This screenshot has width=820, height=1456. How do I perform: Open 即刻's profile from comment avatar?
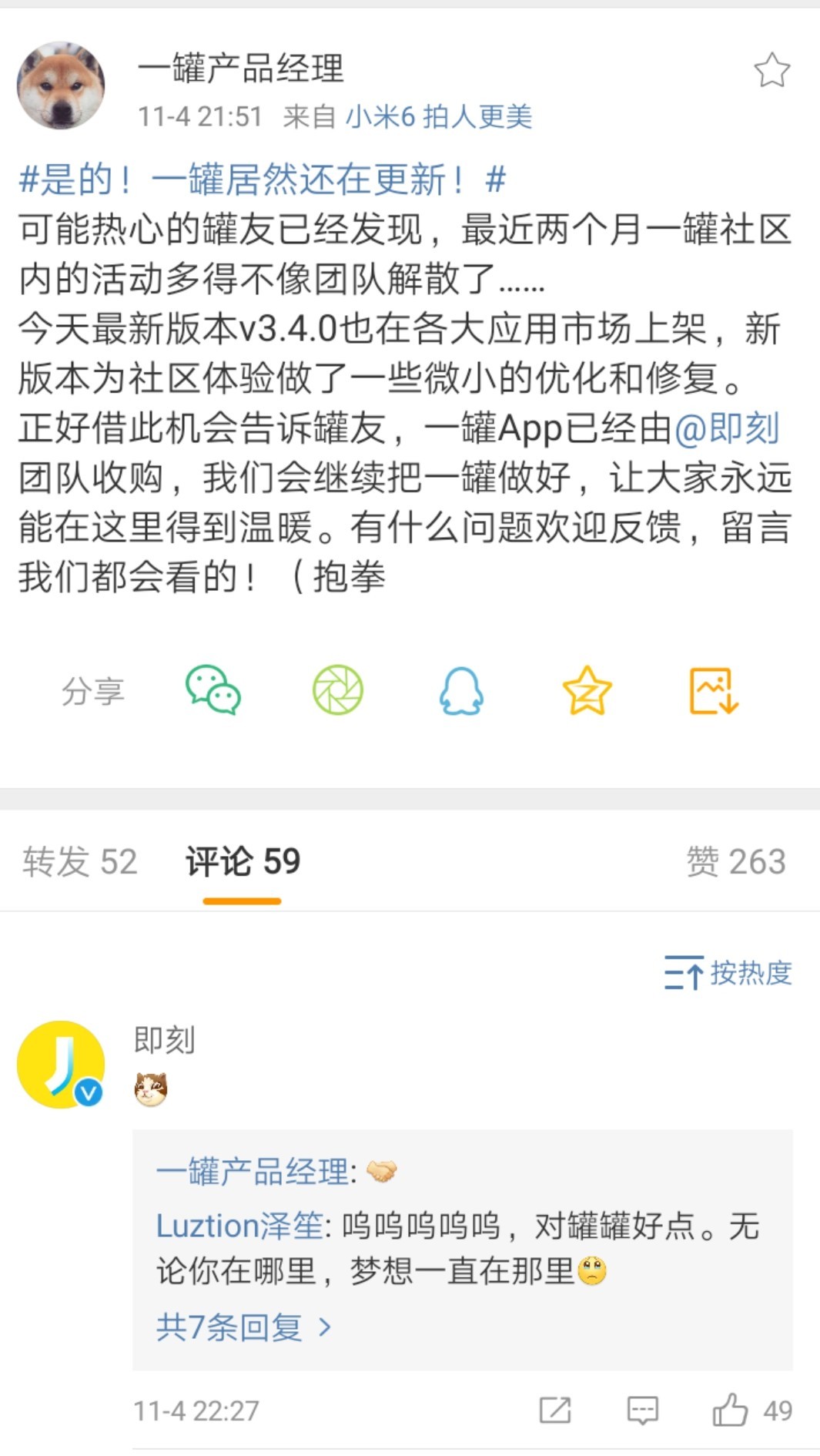(x=61, y=1065)
